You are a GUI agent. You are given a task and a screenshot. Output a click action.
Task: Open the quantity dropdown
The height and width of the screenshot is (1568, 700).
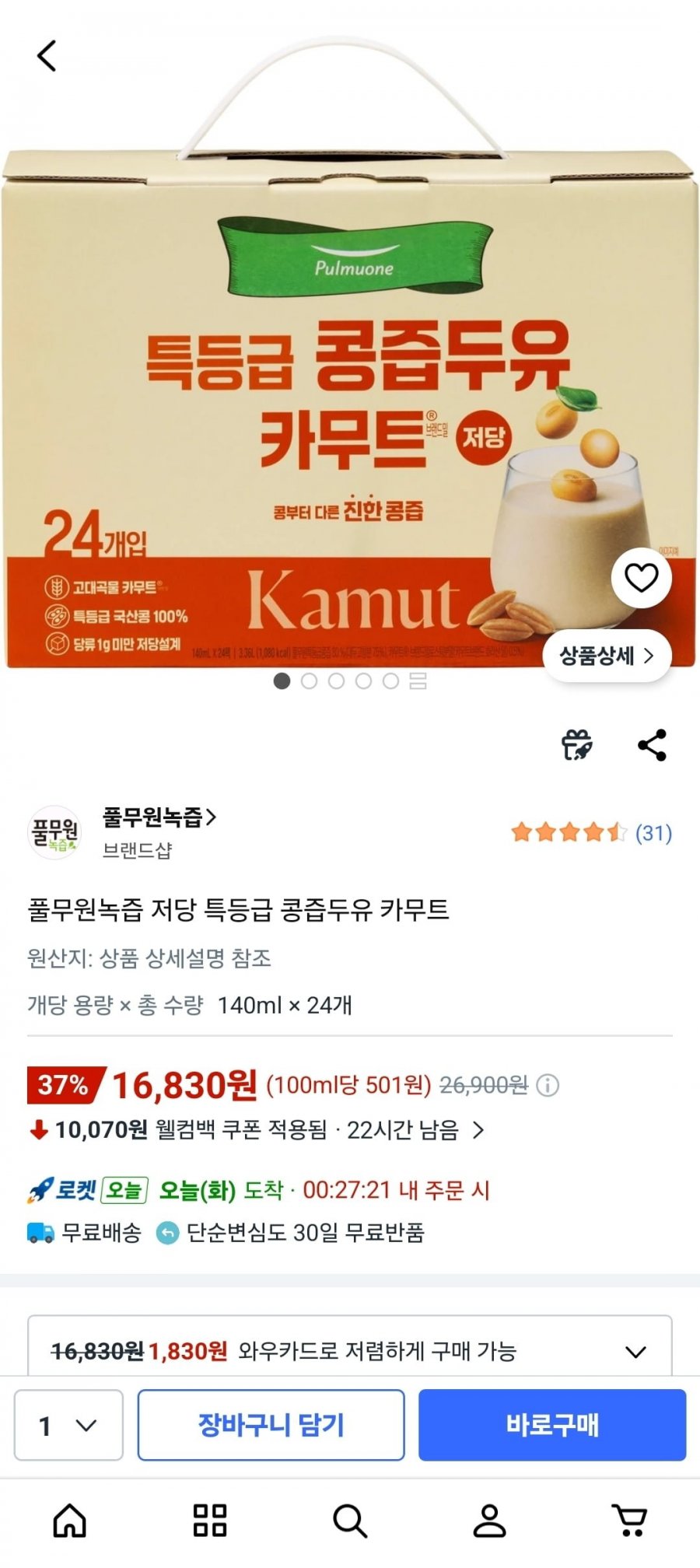pyautogui.click(x=68, y=1425)
